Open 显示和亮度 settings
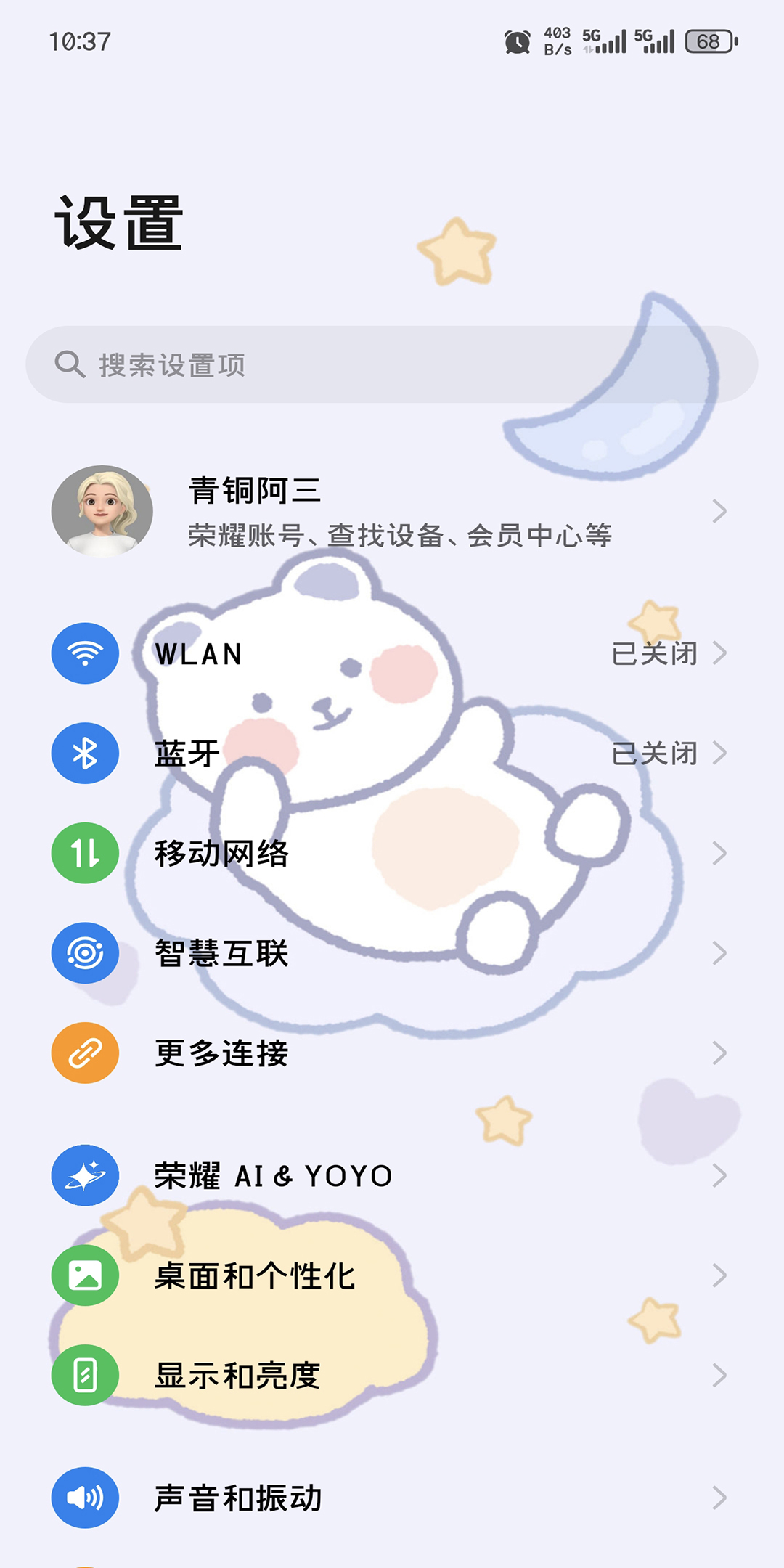 coord(392,1376)
